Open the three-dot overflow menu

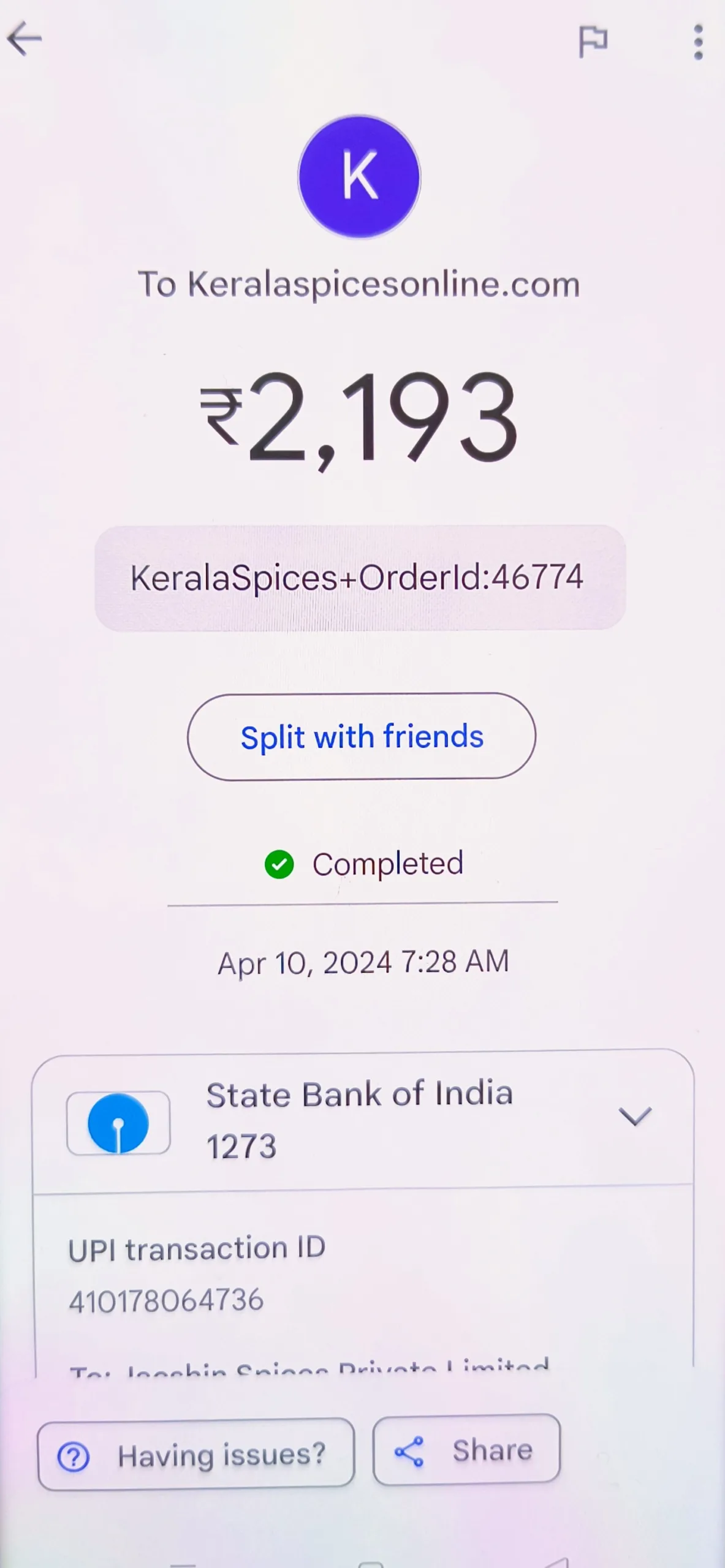[x=698, y=42]
